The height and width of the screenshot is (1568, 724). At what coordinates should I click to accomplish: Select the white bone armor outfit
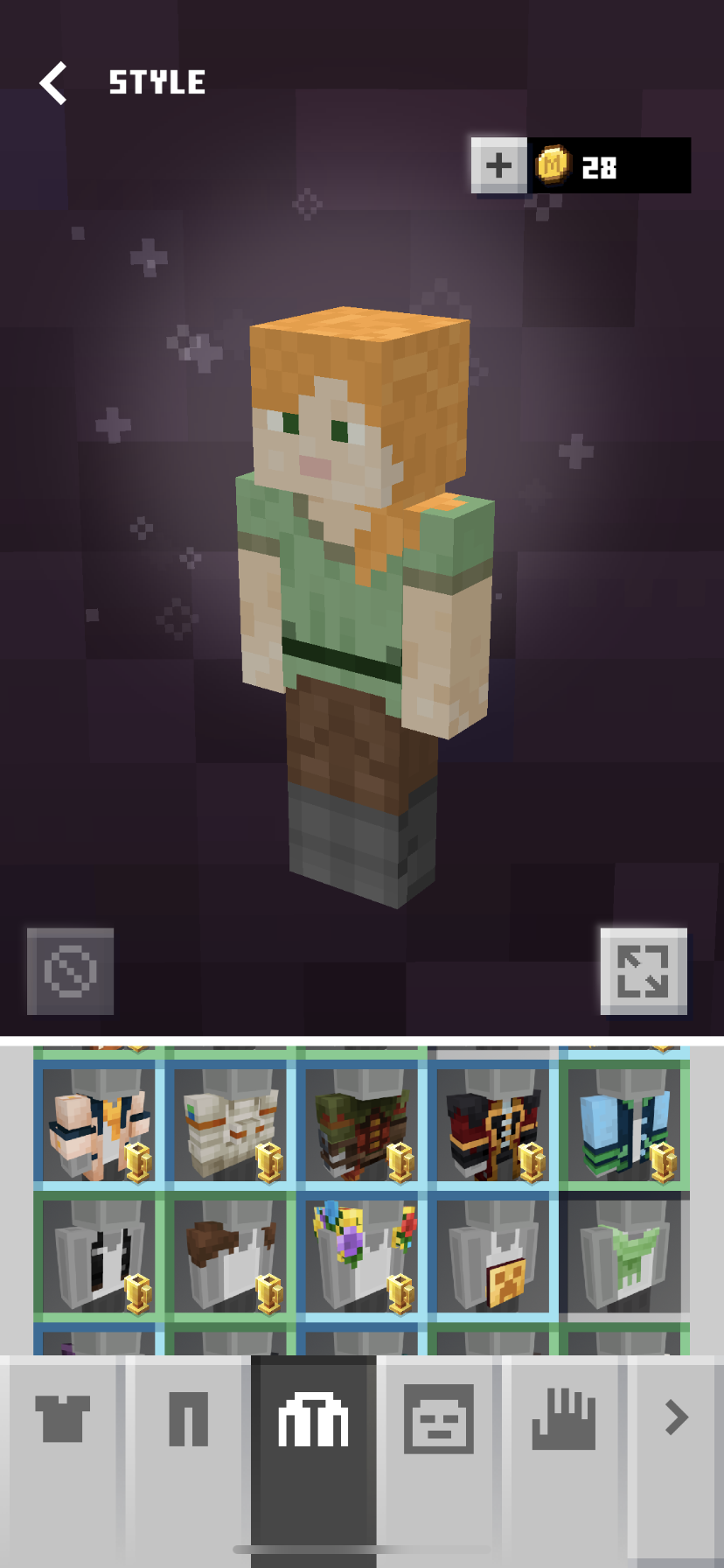230,1124
